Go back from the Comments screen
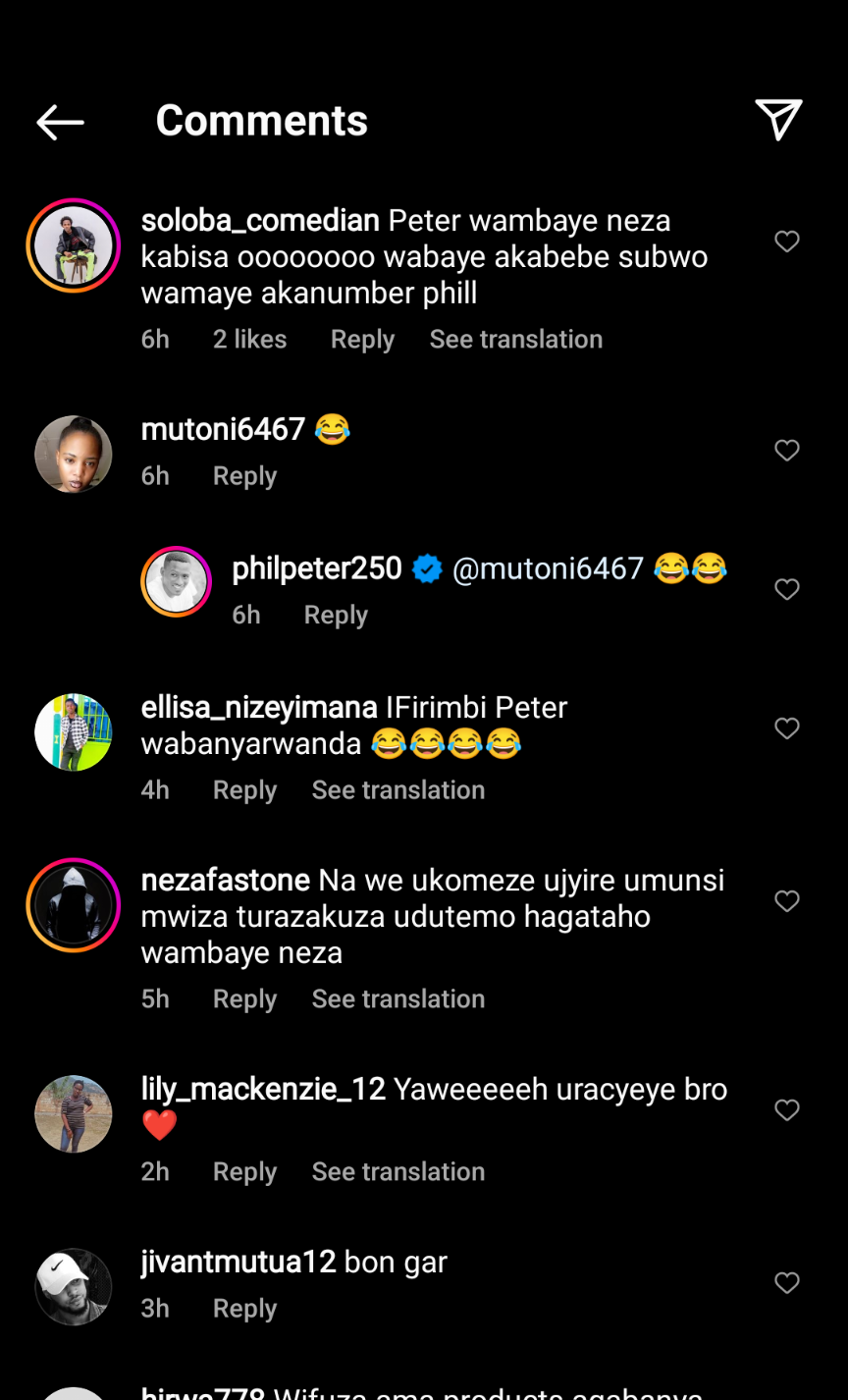The height and width of the screenshot is (1400, 848). (60, 122)
